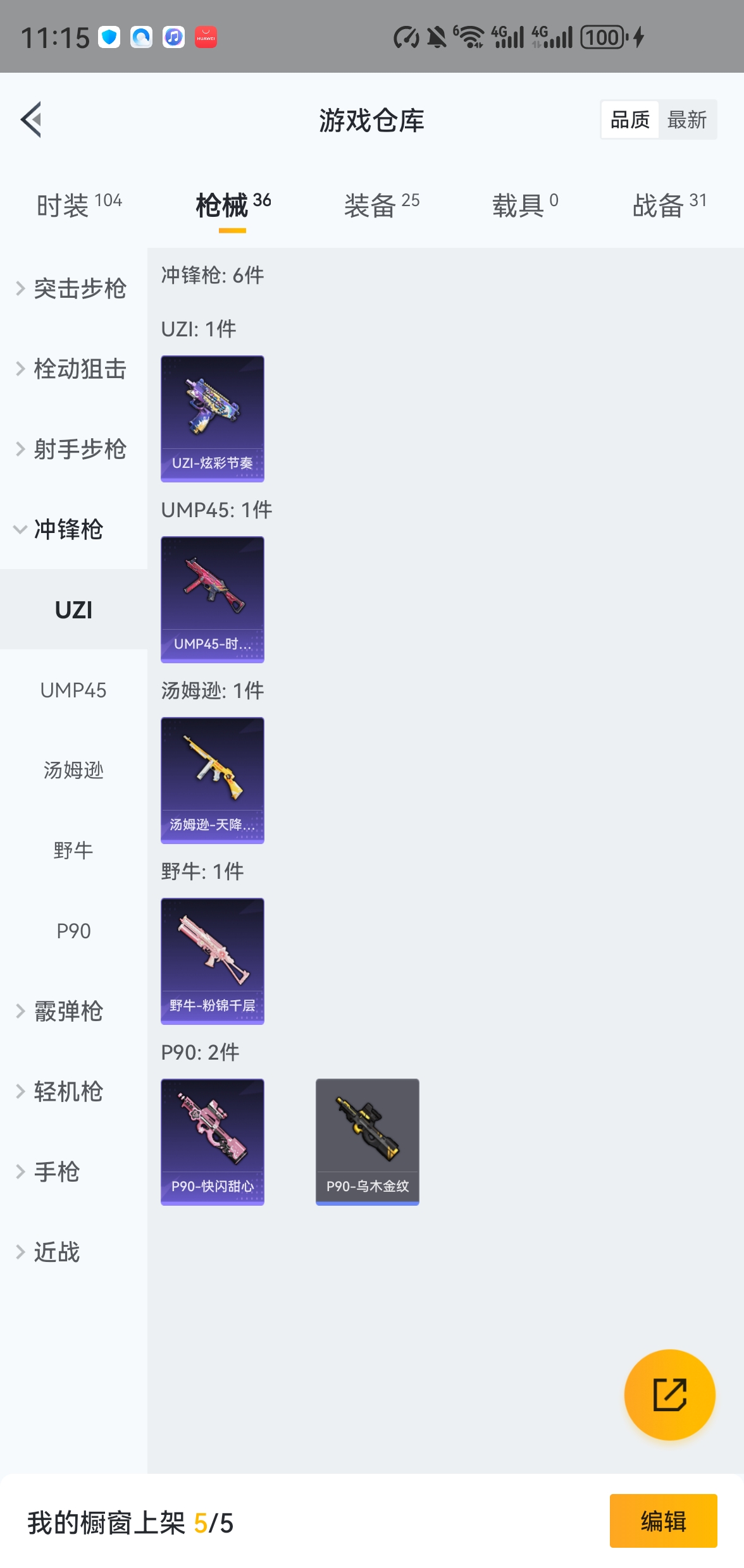Open the UMP45-时 weapon skin card
744x1568 pixels.
pos(212,599)
